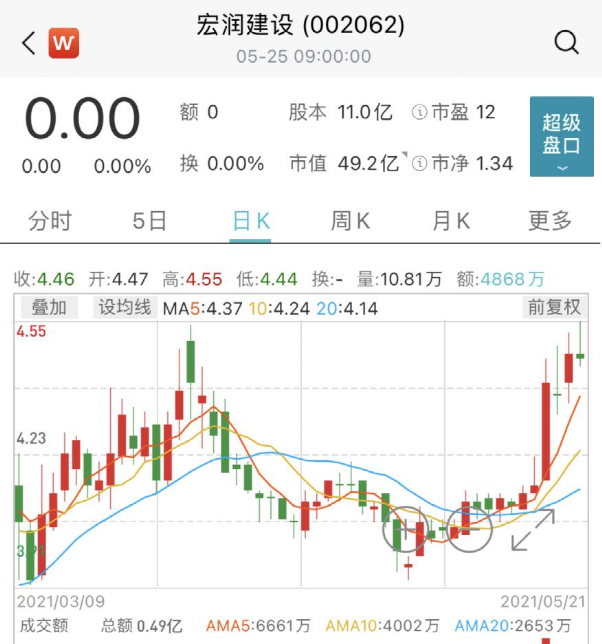Go back using the back arrow
Image resolution: width=602 pixels, height=644 pixels.
pyautogui.click(x=28, y=42)
